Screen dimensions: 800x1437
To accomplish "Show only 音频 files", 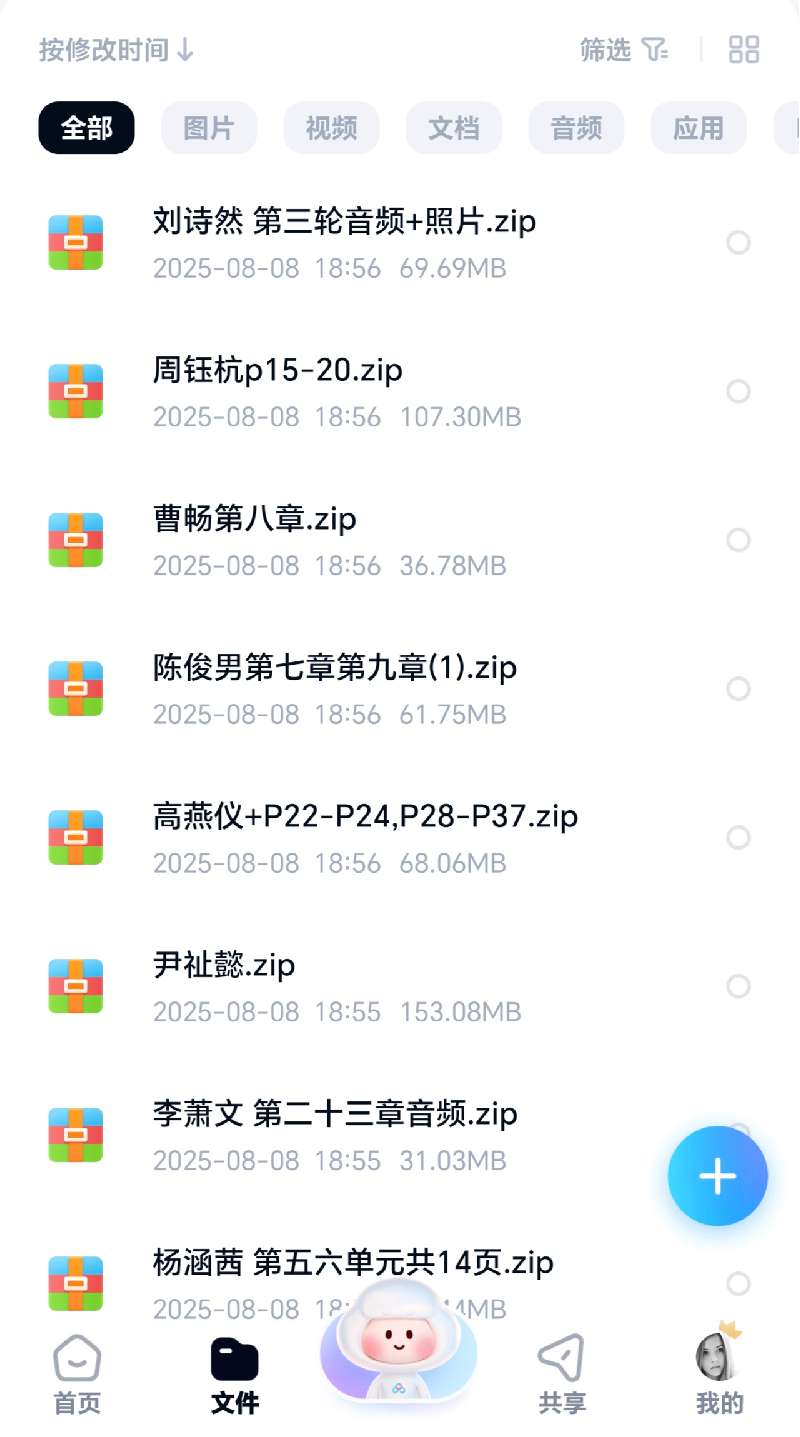I will 576,128.
